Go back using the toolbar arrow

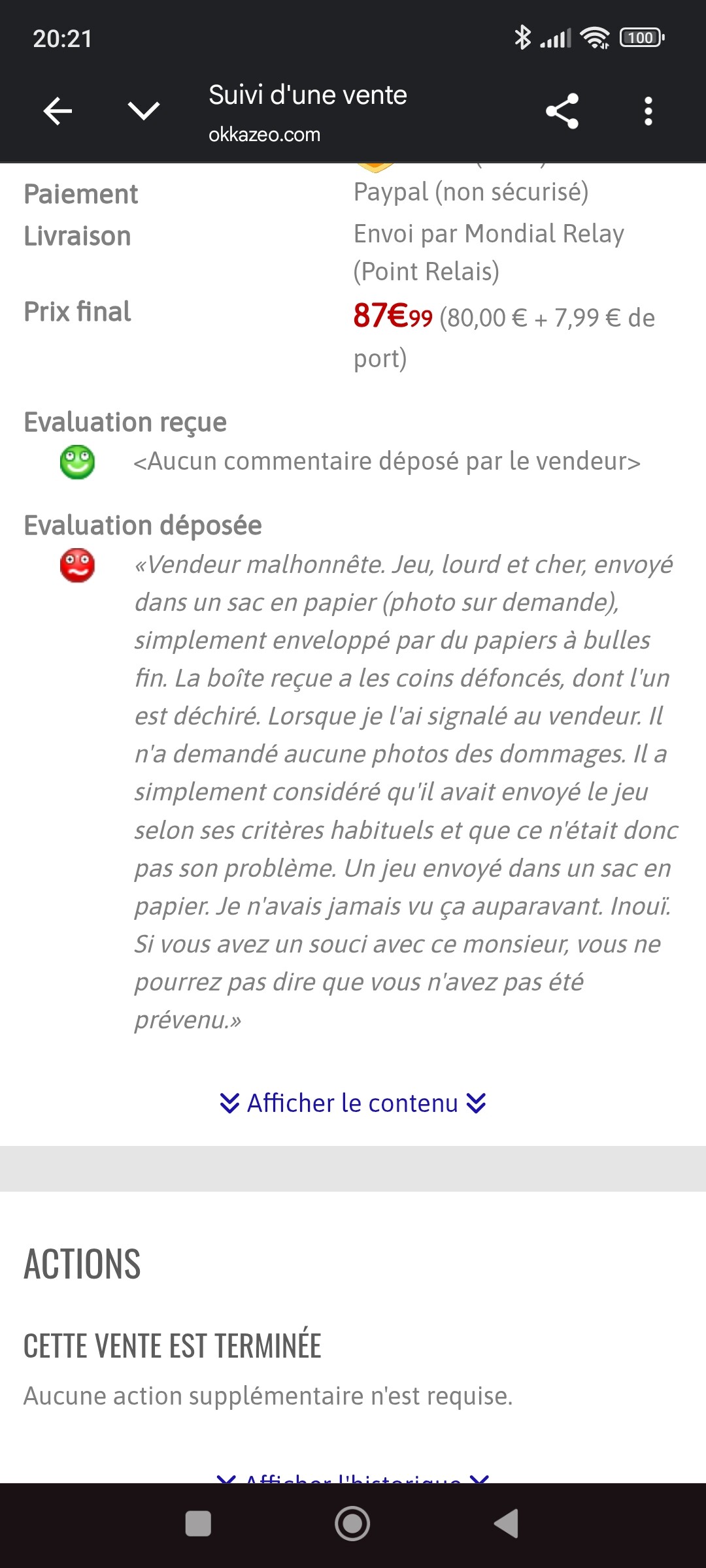pyautogui.click(x=58, y=111)
